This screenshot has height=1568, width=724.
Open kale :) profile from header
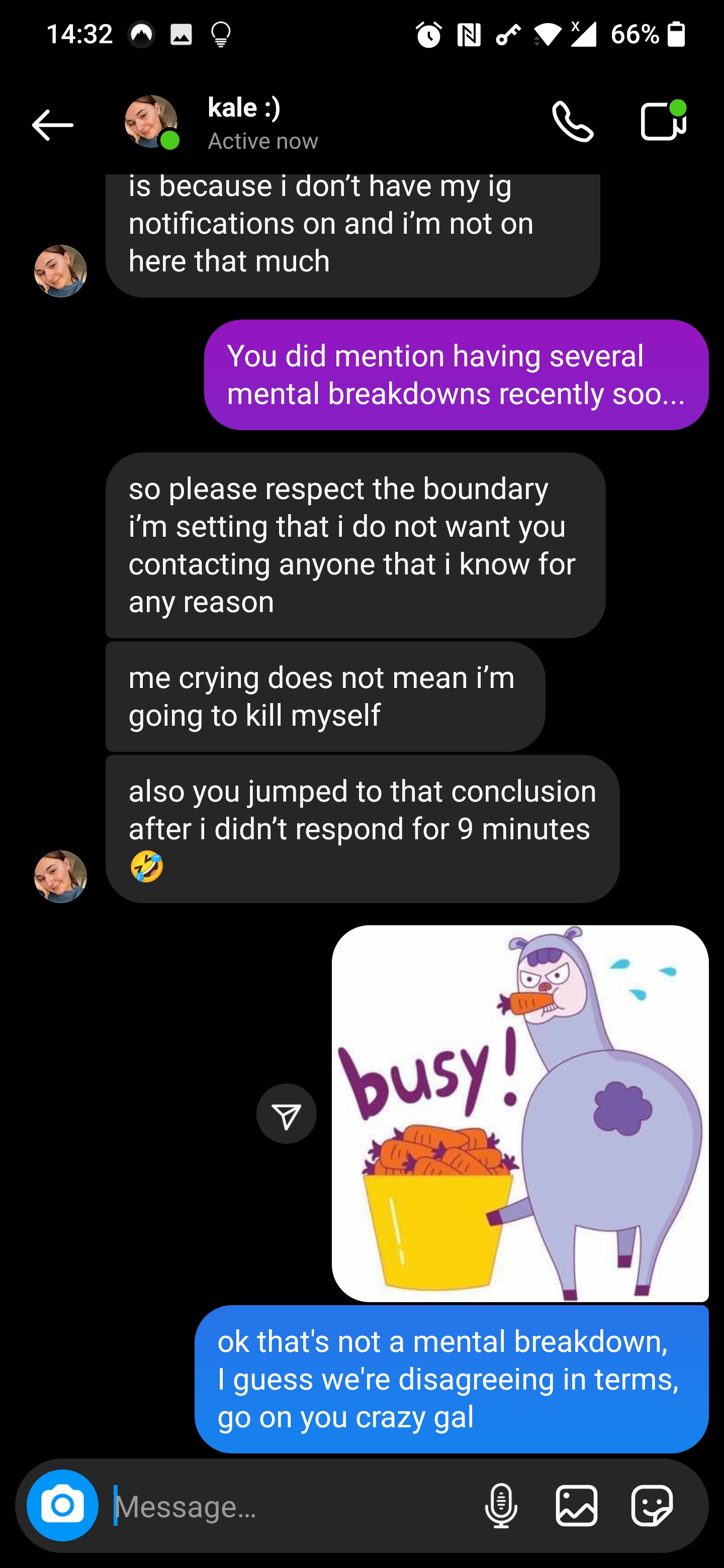243,122
